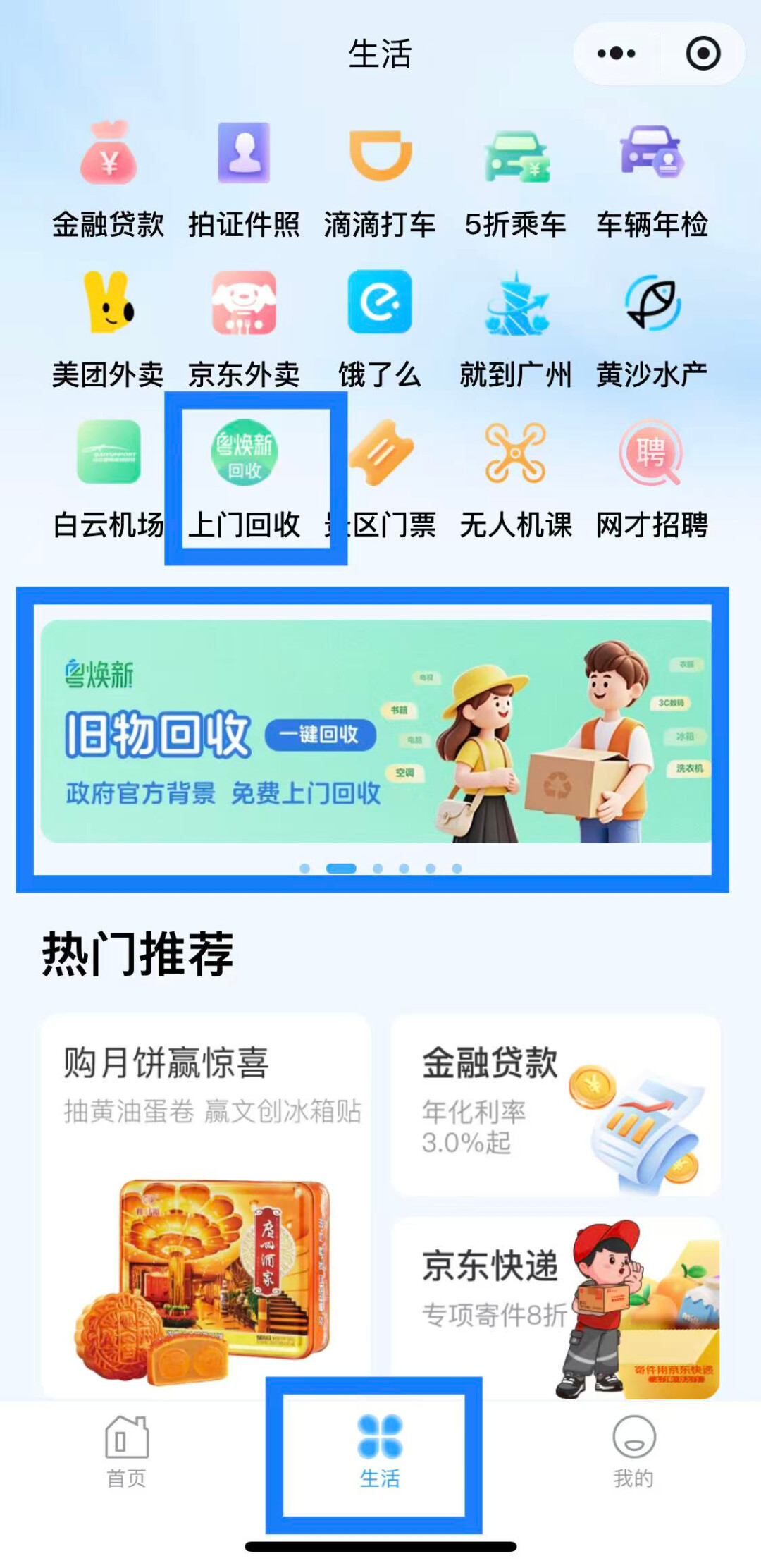Viewport: 761px width, 1568px height.
Task: Open the 旧物回收 banner
Action: click(x=376, y=731)
